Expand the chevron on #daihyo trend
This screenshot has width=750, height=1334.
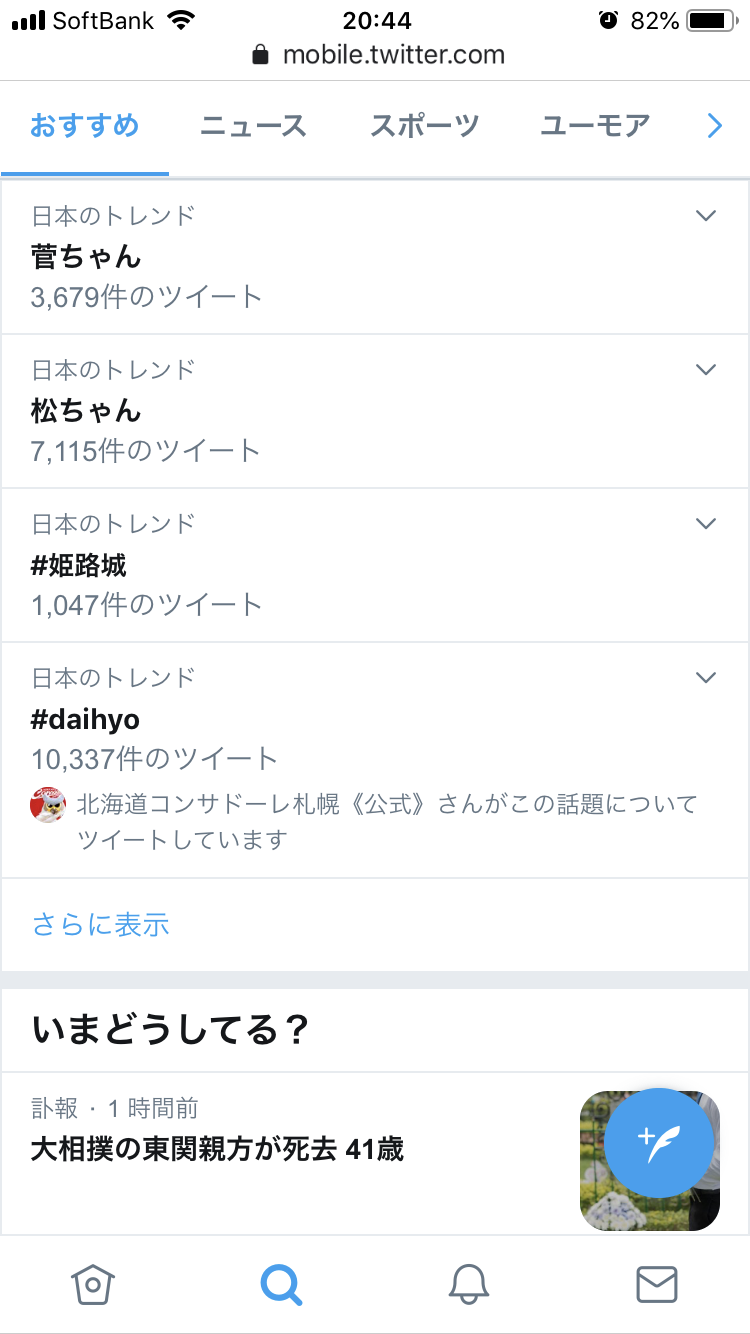pos(706,678)
